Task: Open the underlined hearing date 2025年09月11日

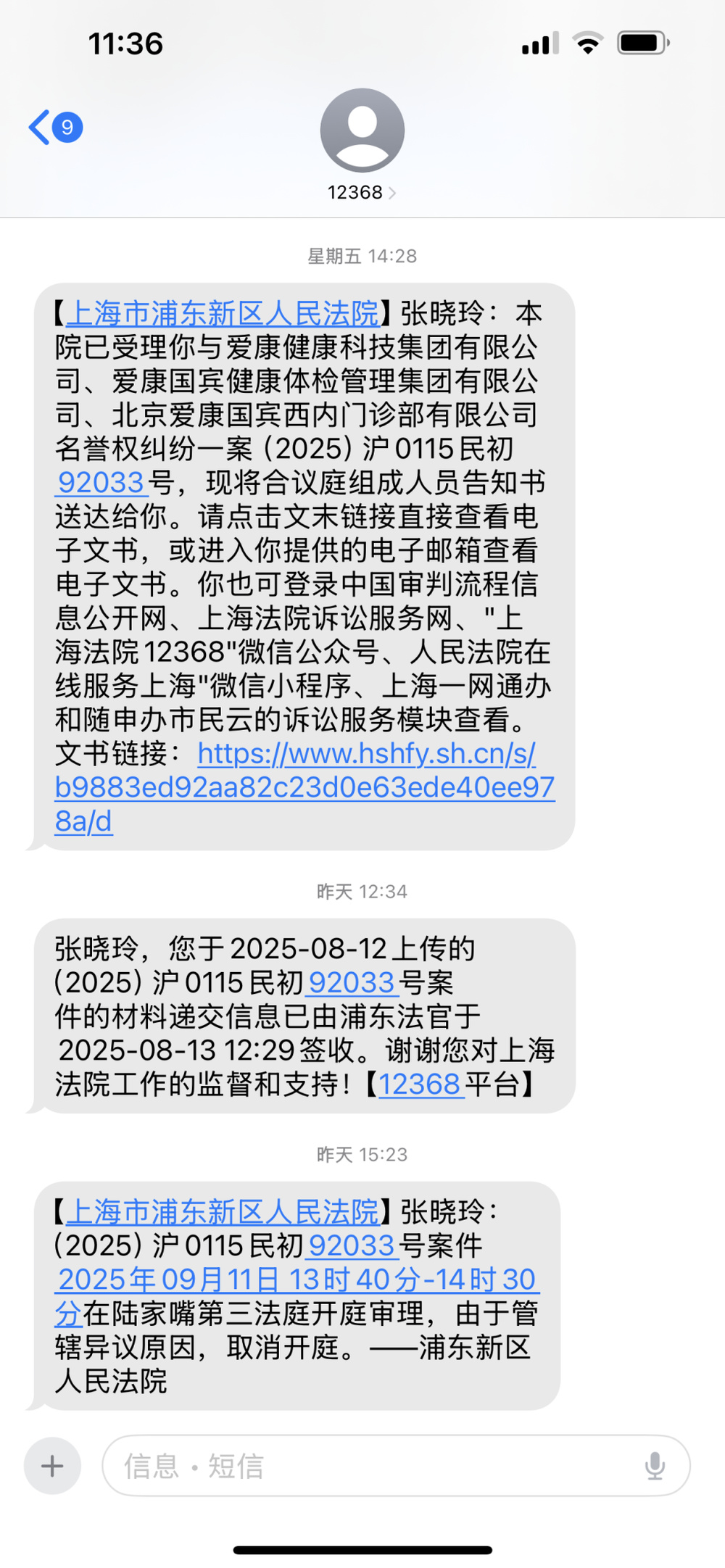Action: (x=297, y=1279)
